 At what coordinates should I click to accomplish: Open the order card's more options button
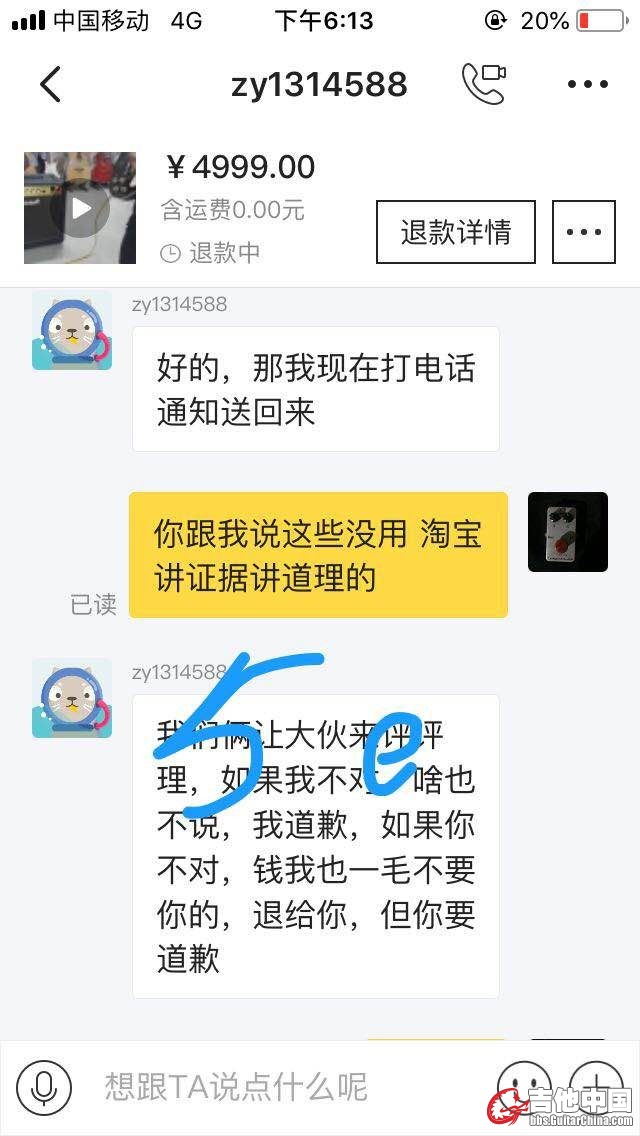pos(584,232)
